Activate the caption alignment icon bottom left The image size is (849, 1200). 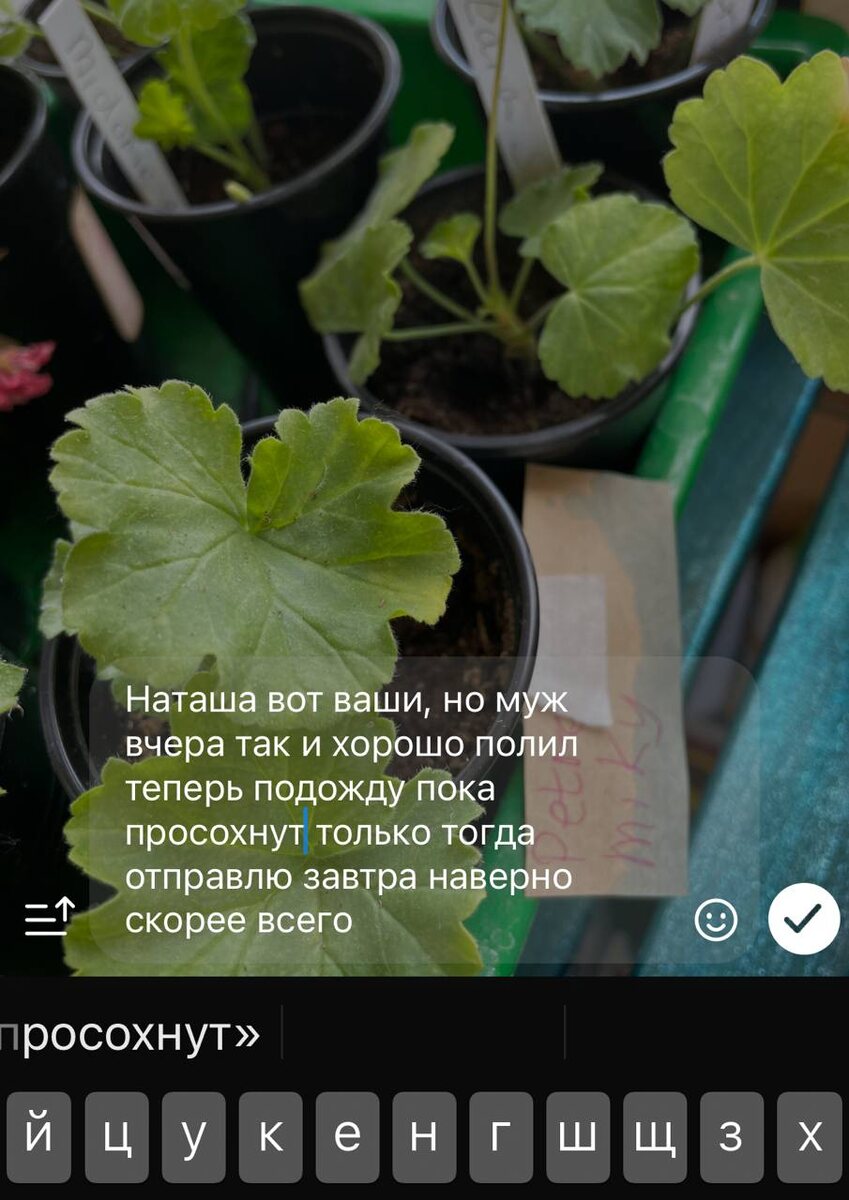point(47,915)
